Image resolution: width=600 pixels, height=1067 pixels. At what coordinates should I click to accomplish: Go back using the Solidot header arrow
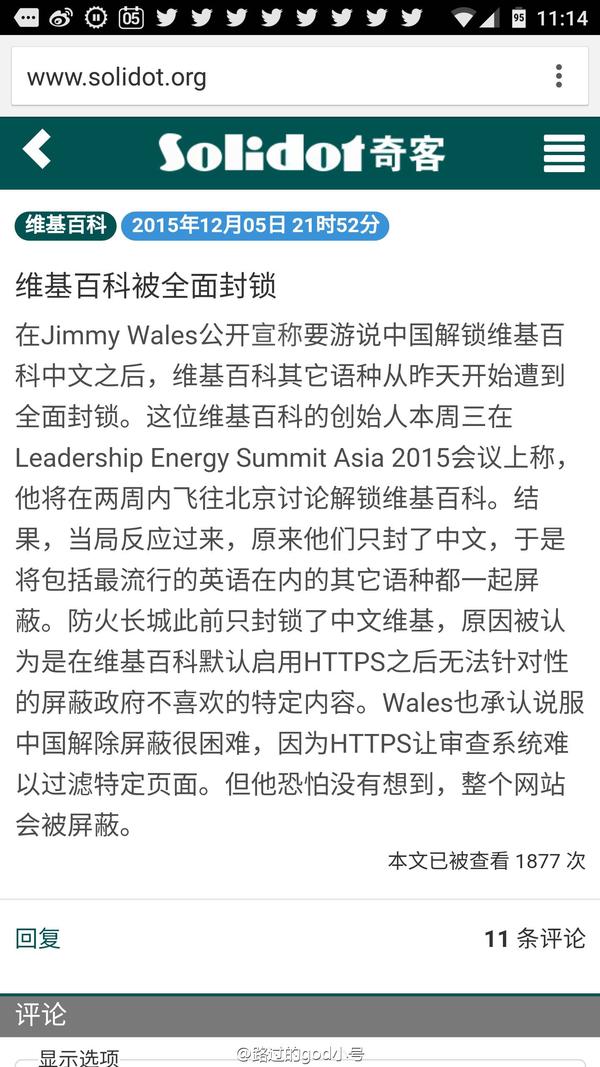point(37,149)
